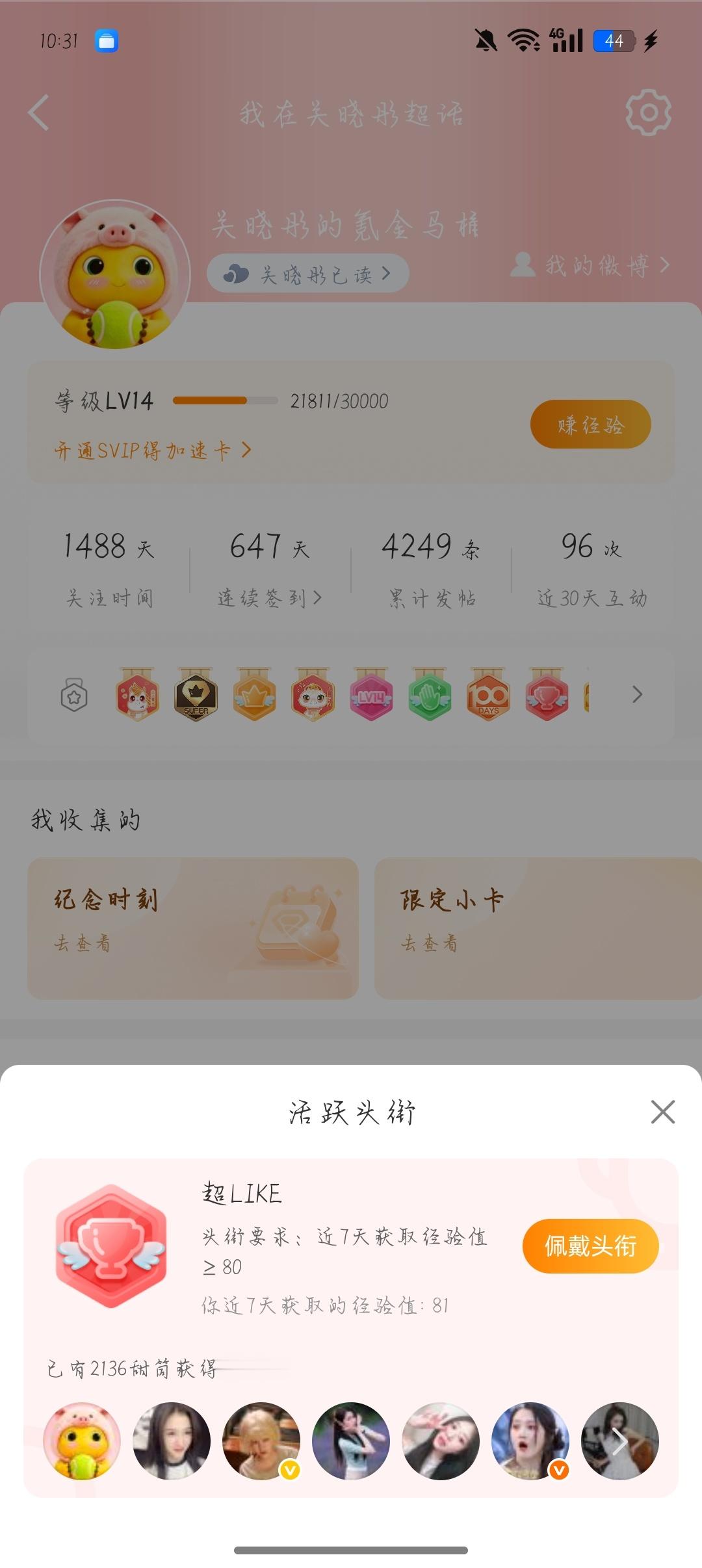Tap the 赚经验 button
The image size is (702, 1568).
pos(590,425)
